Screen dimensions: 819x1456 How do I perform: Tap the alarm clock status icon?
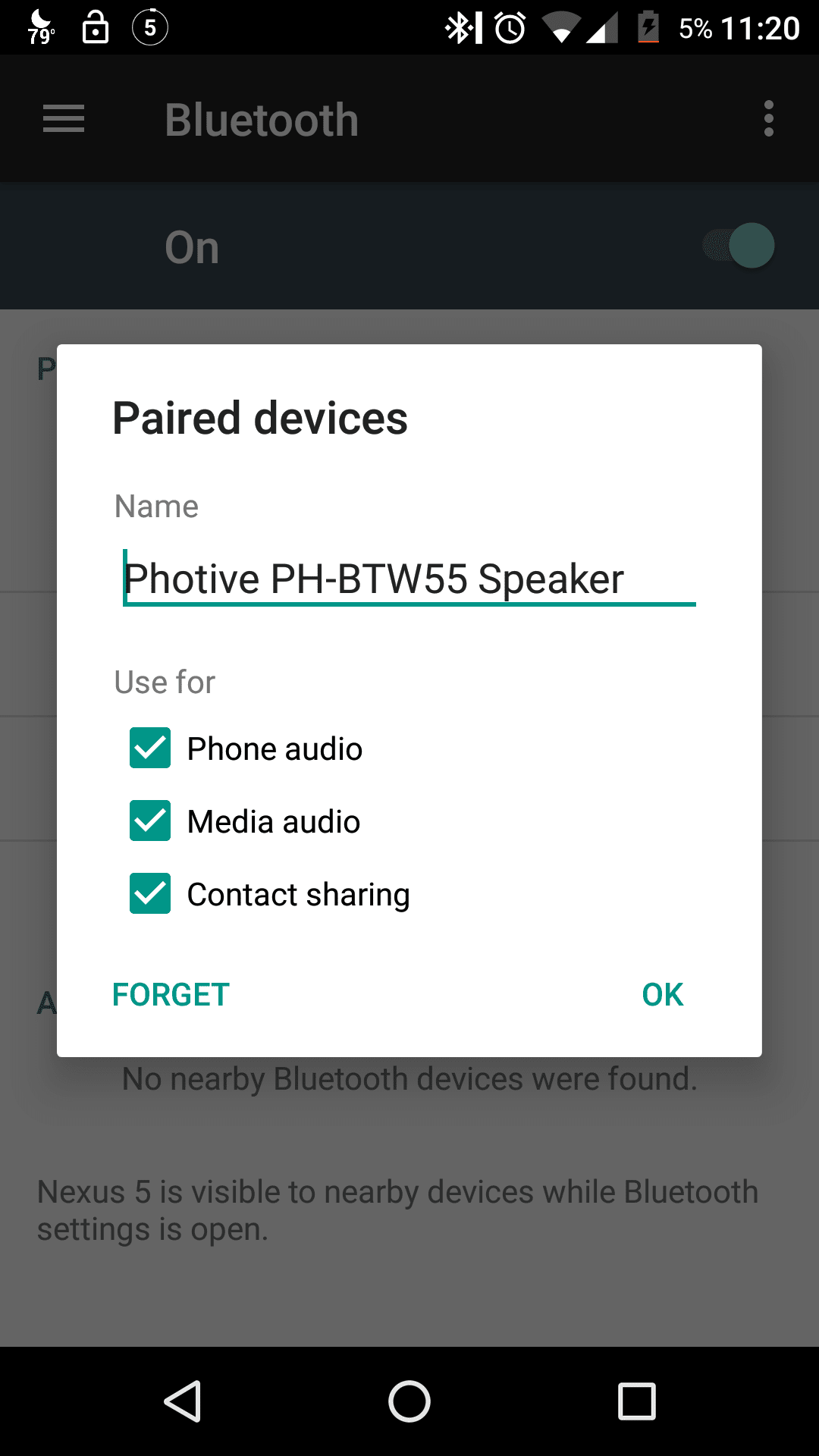(510, 29)
